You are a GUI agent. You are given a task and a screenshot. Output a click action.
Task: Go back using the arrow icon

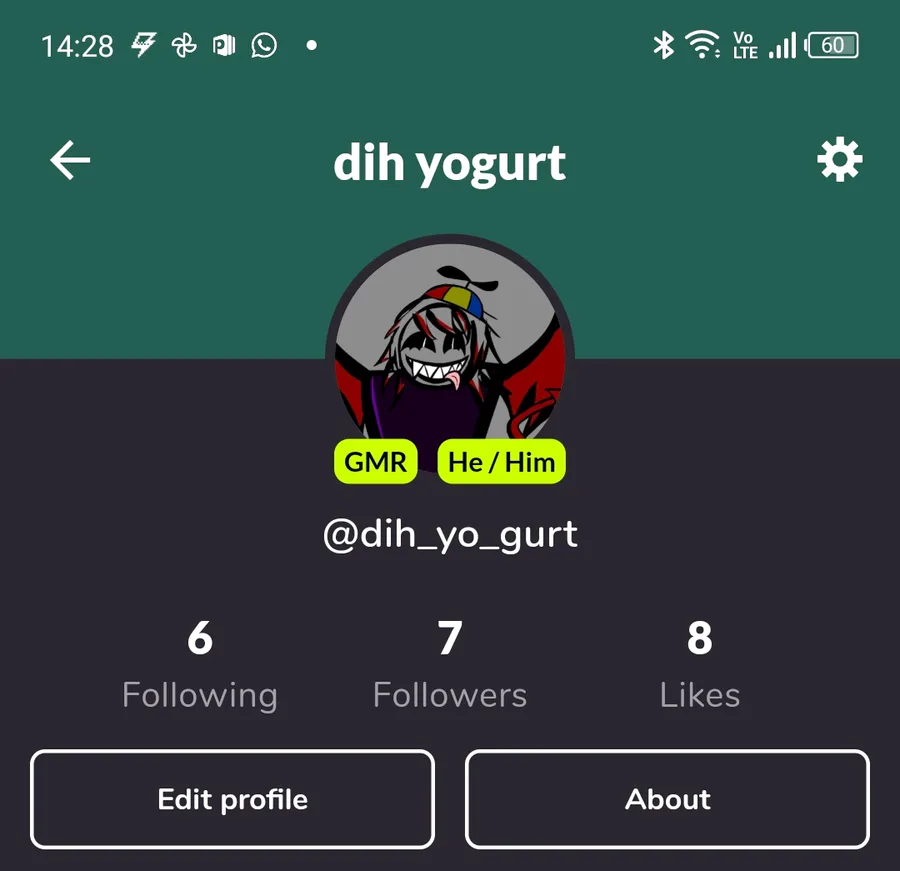coord(70,160)
